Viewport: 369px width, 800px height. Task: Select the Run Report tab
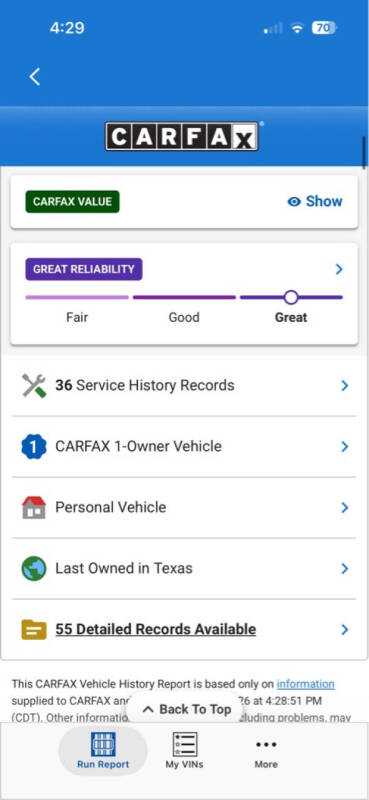[103, 751]
